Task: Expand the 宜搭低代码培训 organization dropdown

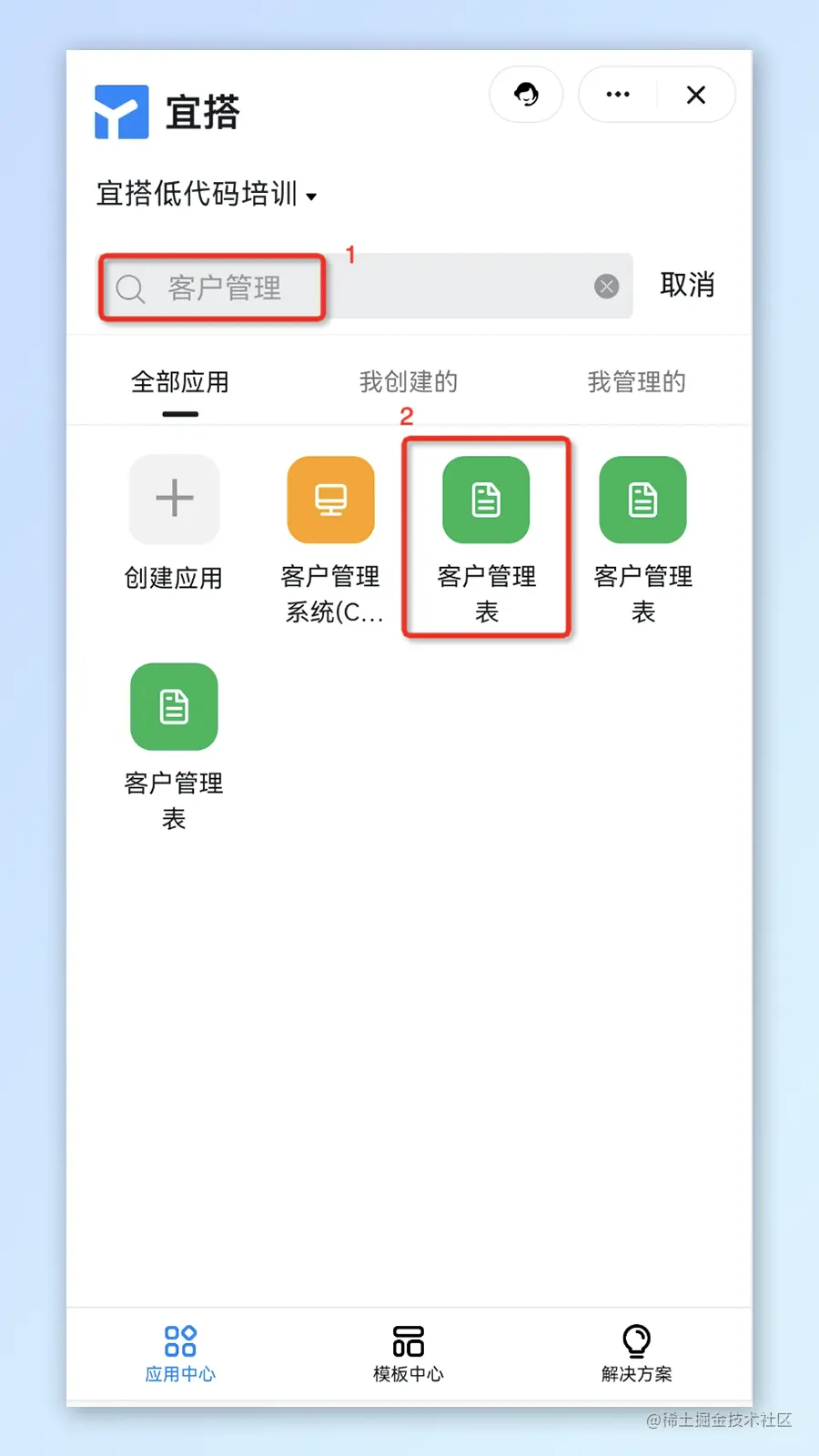Action: 207,195
